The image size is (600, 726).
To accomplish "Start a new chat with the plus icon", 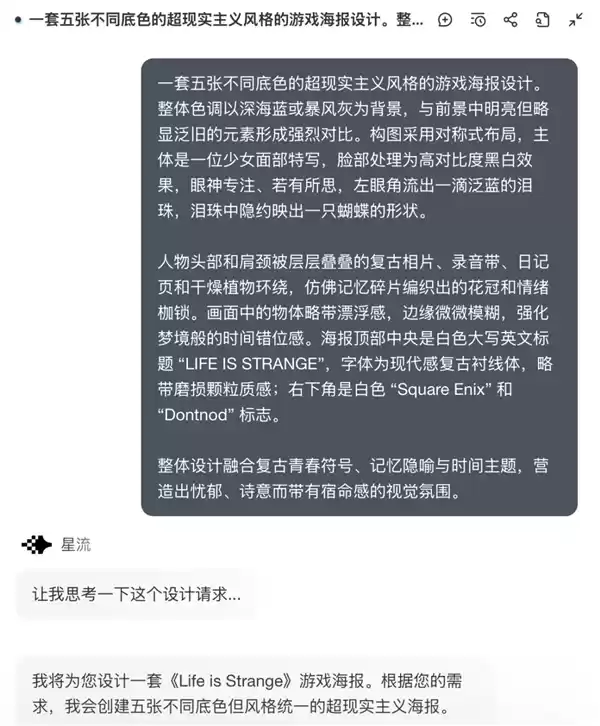I will coord(445,20).
